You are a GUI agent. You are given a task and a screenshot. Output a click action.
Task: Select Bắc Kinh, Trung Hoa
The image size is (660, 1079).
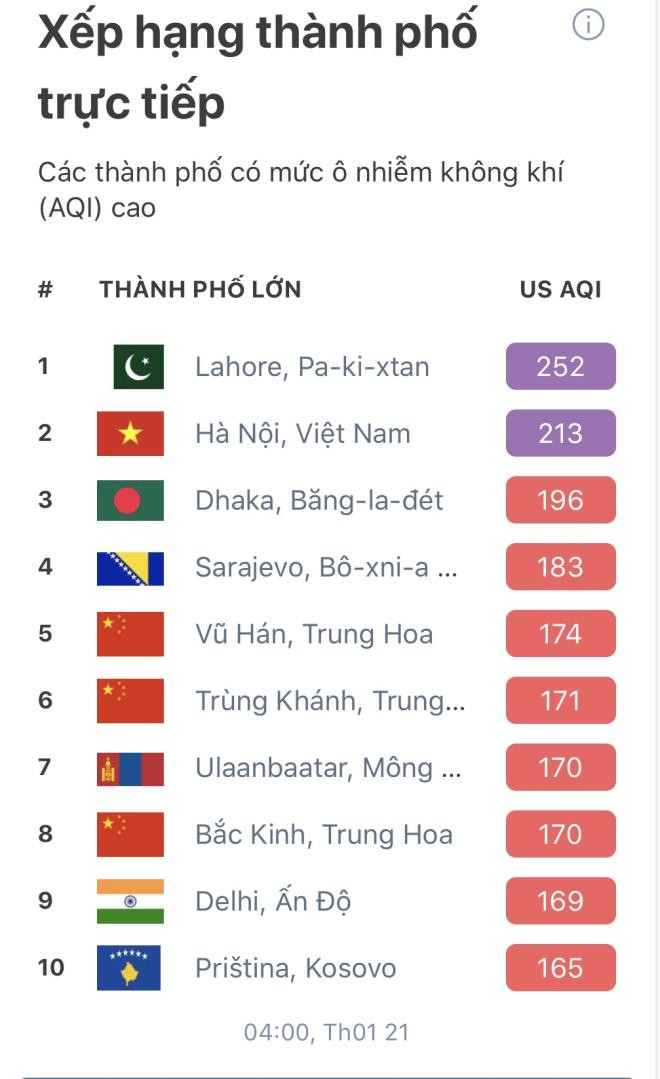323,835
